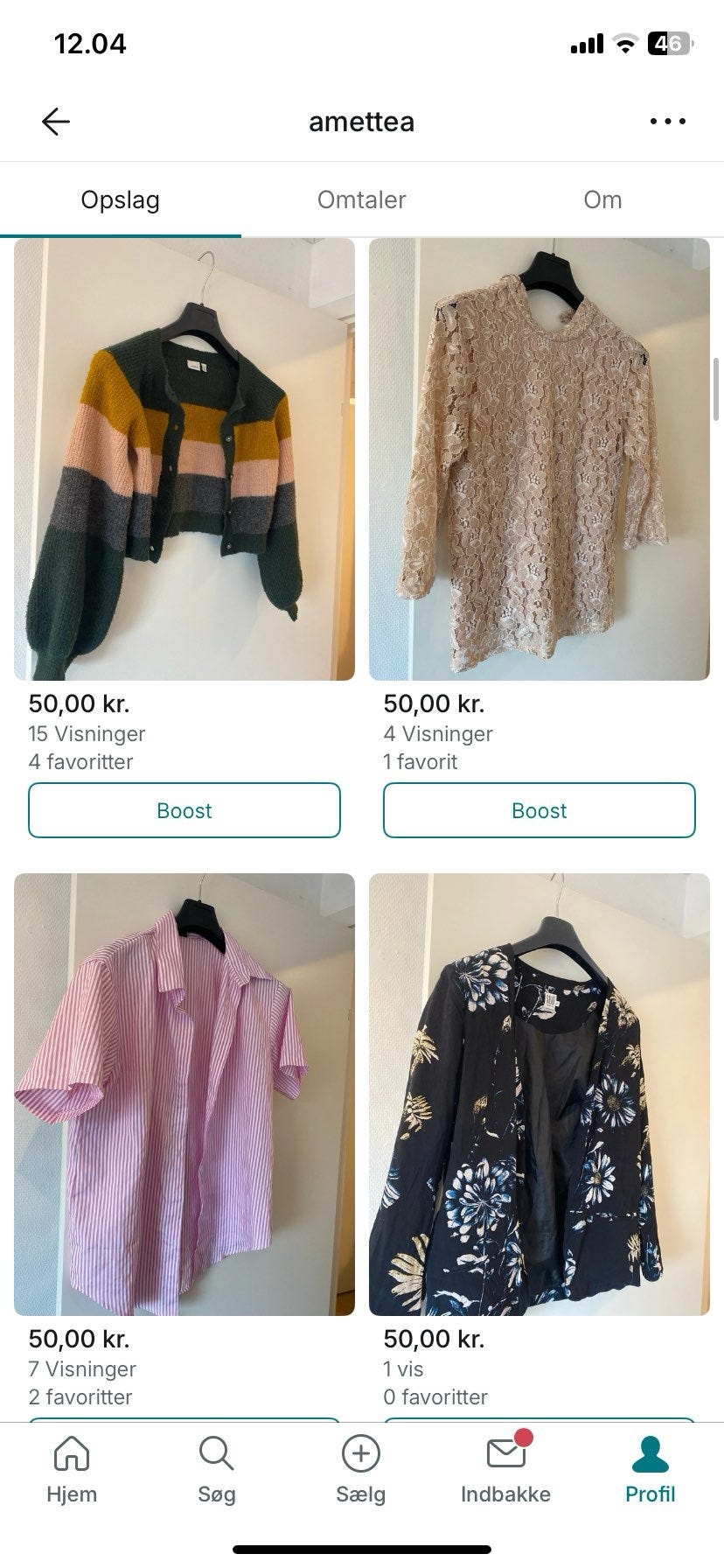Select the Profil tab
Screen dimensions: 724x1568
[x=650, y=1472]
